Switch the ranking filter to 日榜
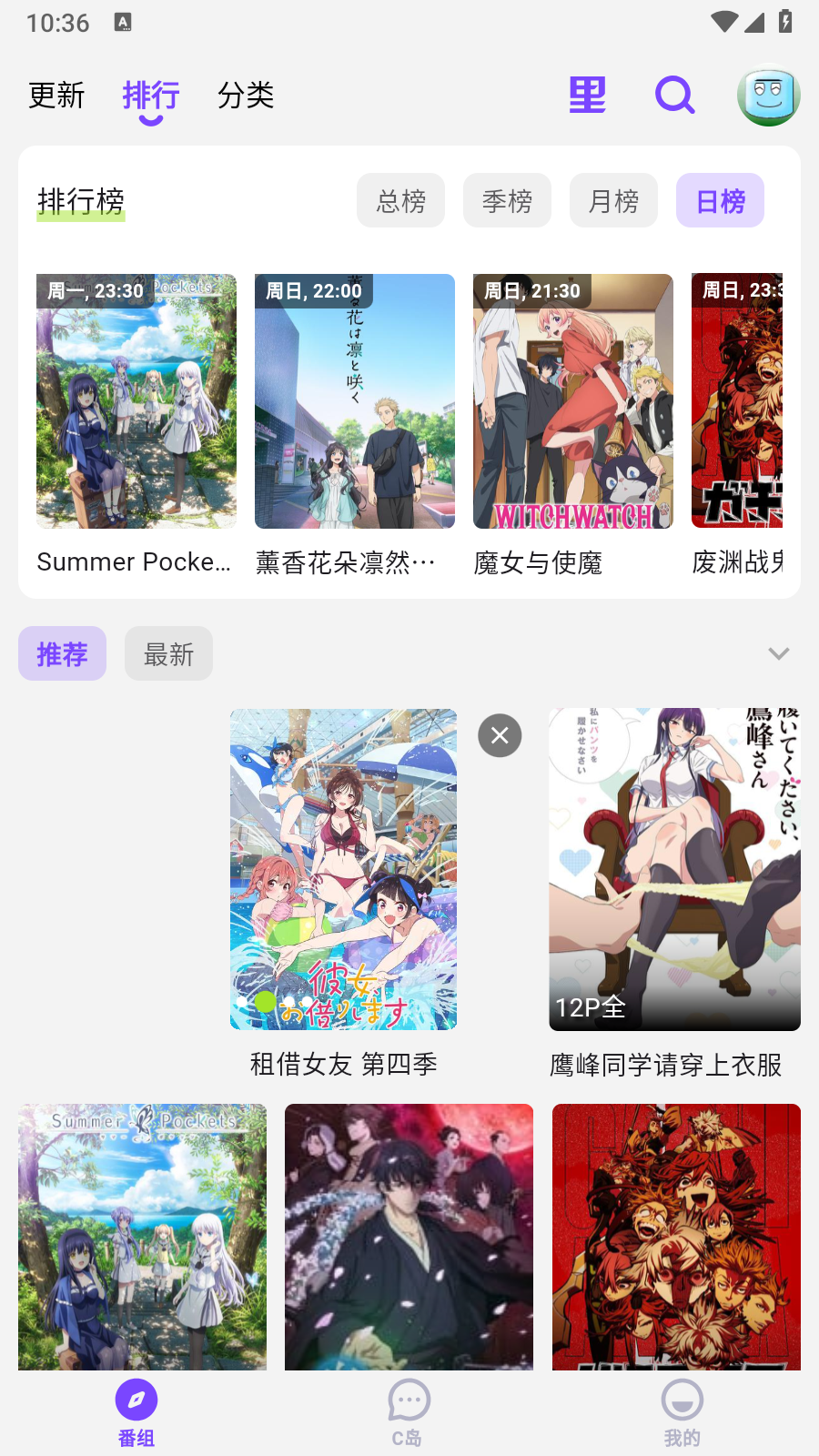 coord(720,200)
